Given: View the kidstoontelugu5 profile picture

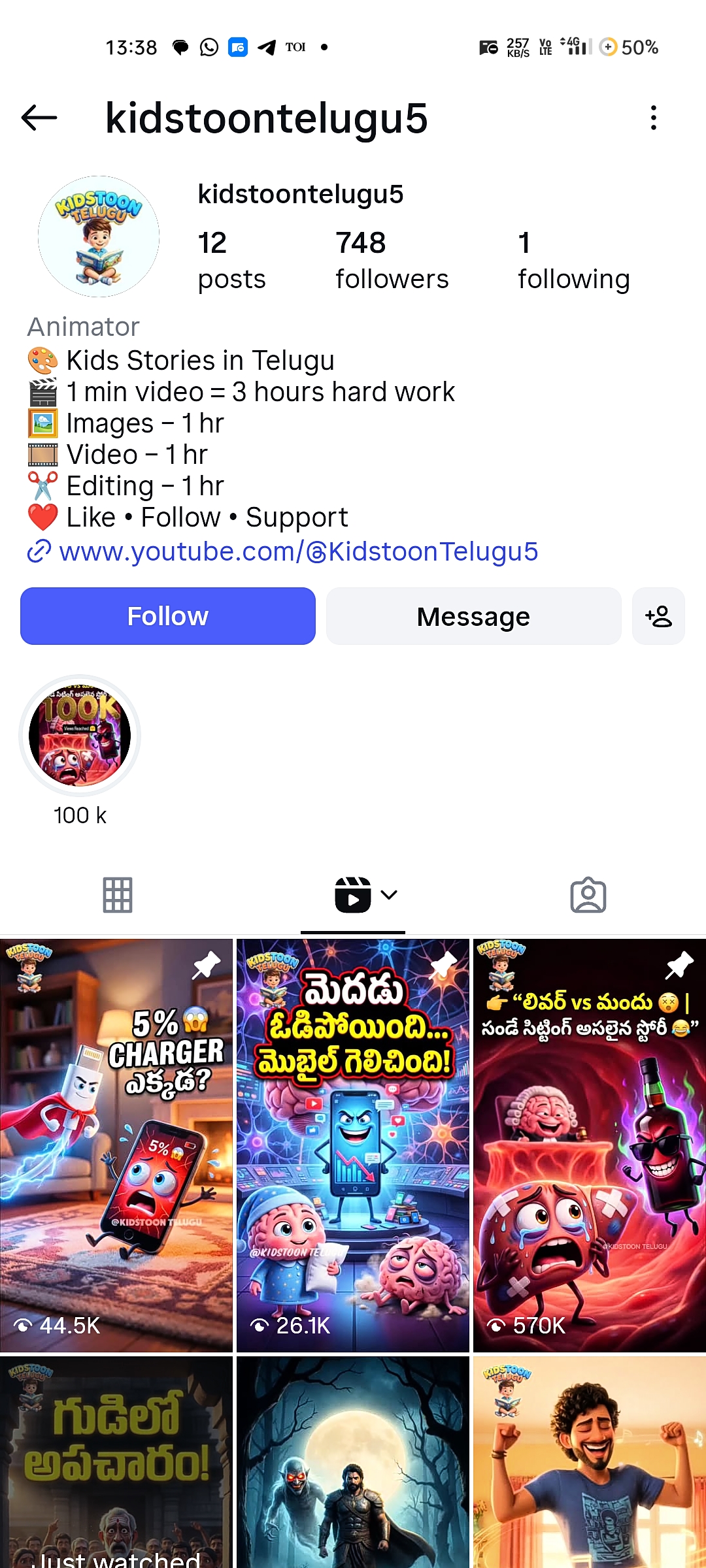Looking at the screenshot, I should (x=99, y=237).
